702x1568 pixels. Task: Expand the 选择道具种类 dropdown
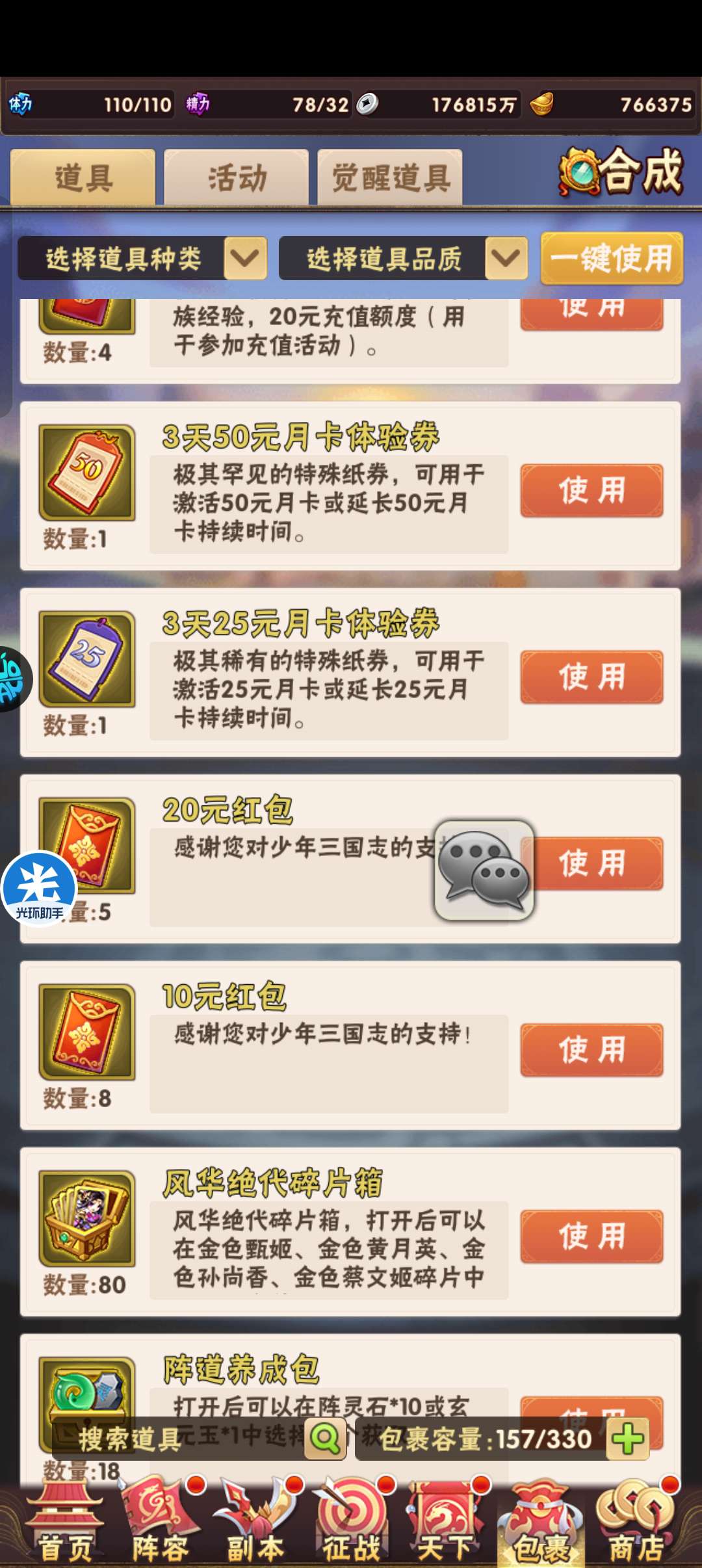245,259
